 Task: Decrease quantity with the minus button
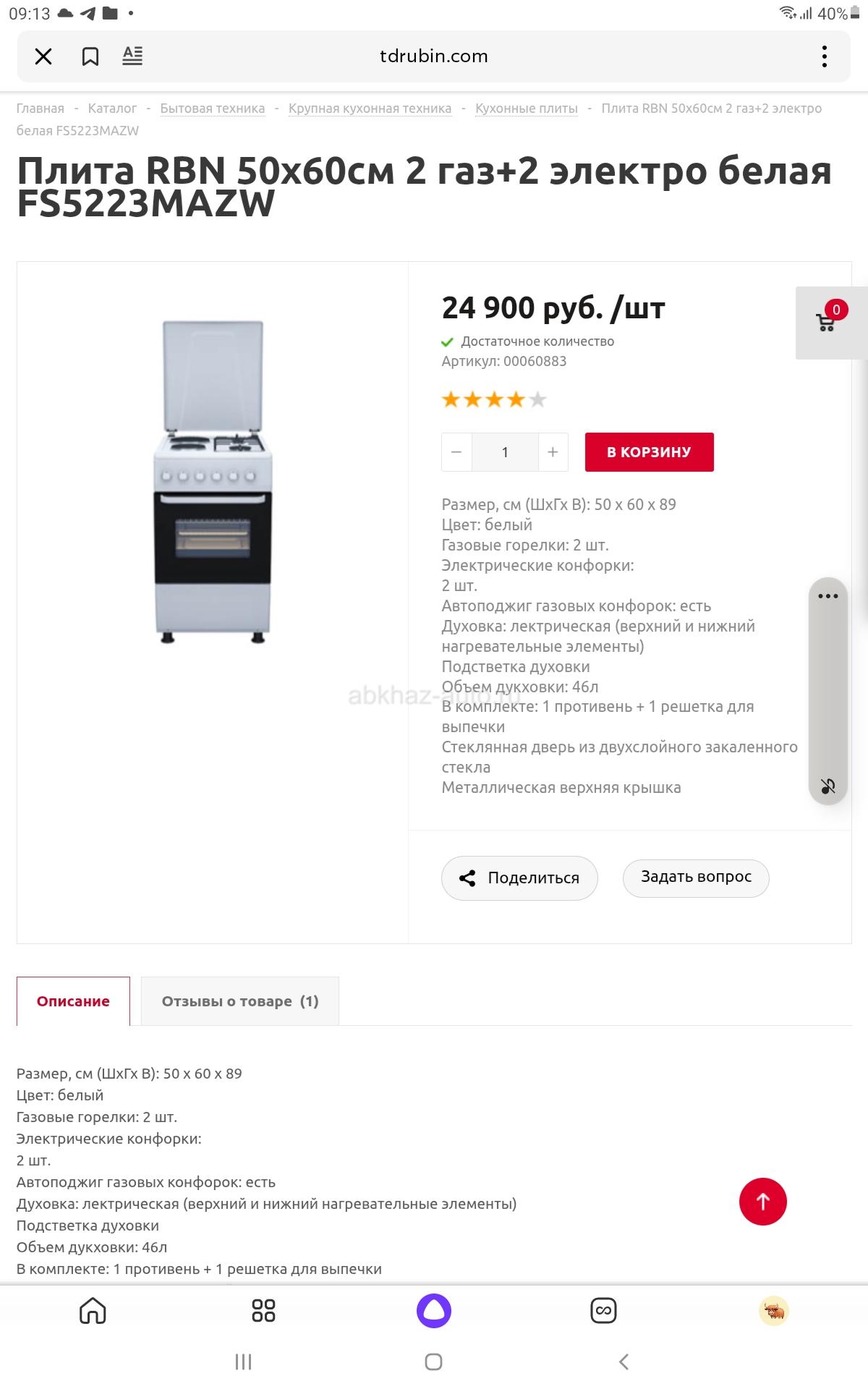(x=456, y=452)
